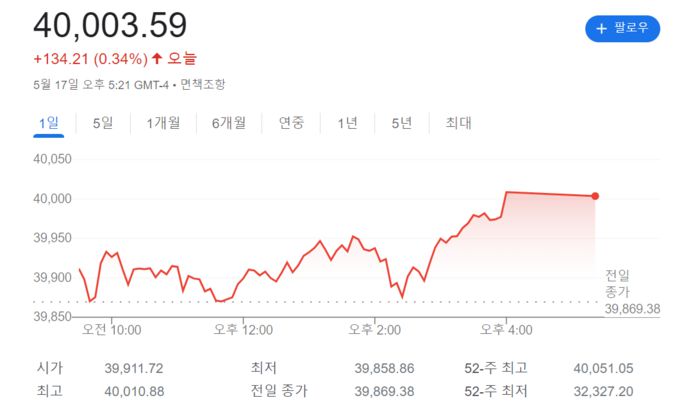This screenshot has height=414, width=700.
Task: Show the 최대 chart range
Action: pos(457,123)
